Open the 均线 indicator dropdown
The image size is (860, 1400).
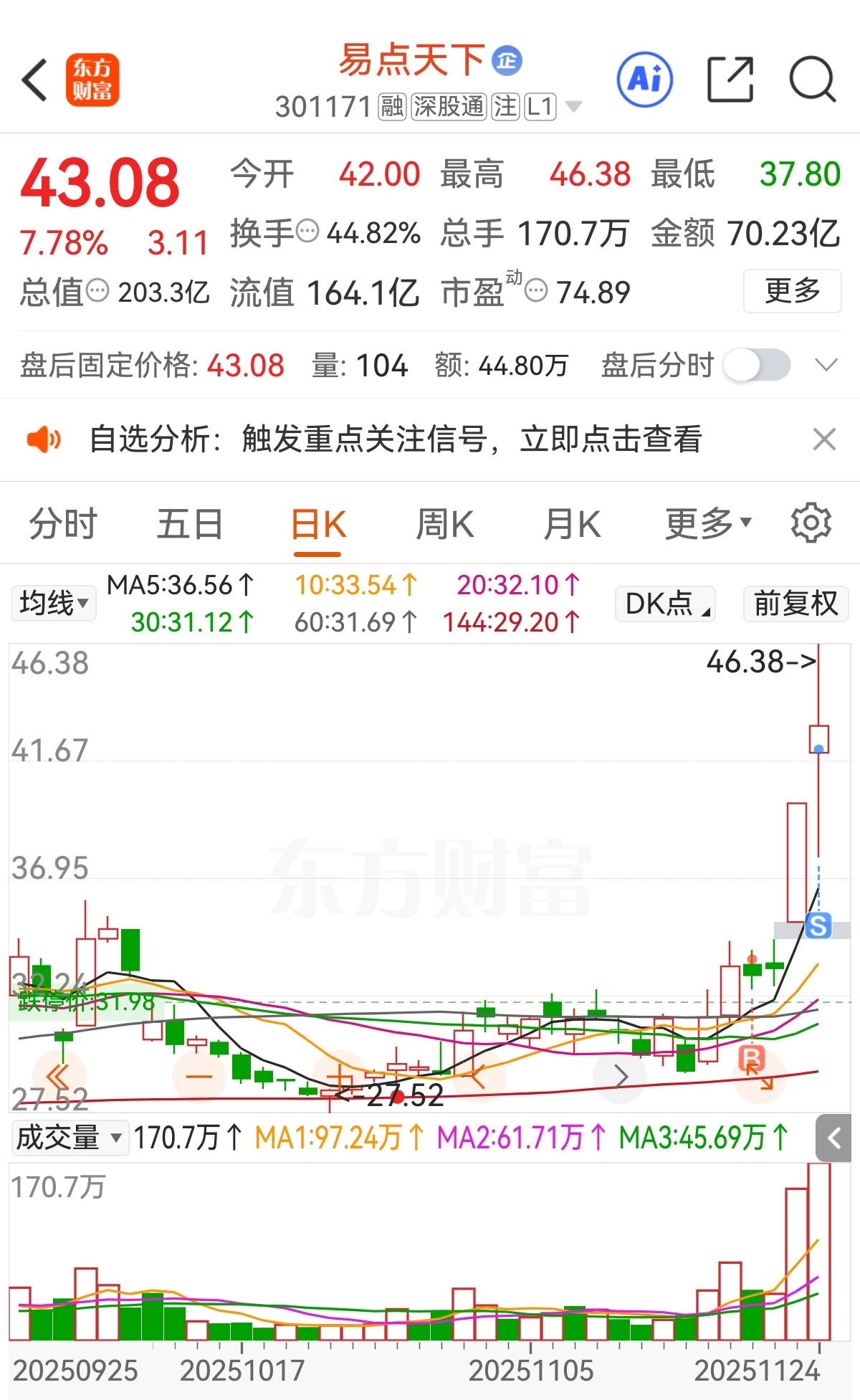pos(54,603)
